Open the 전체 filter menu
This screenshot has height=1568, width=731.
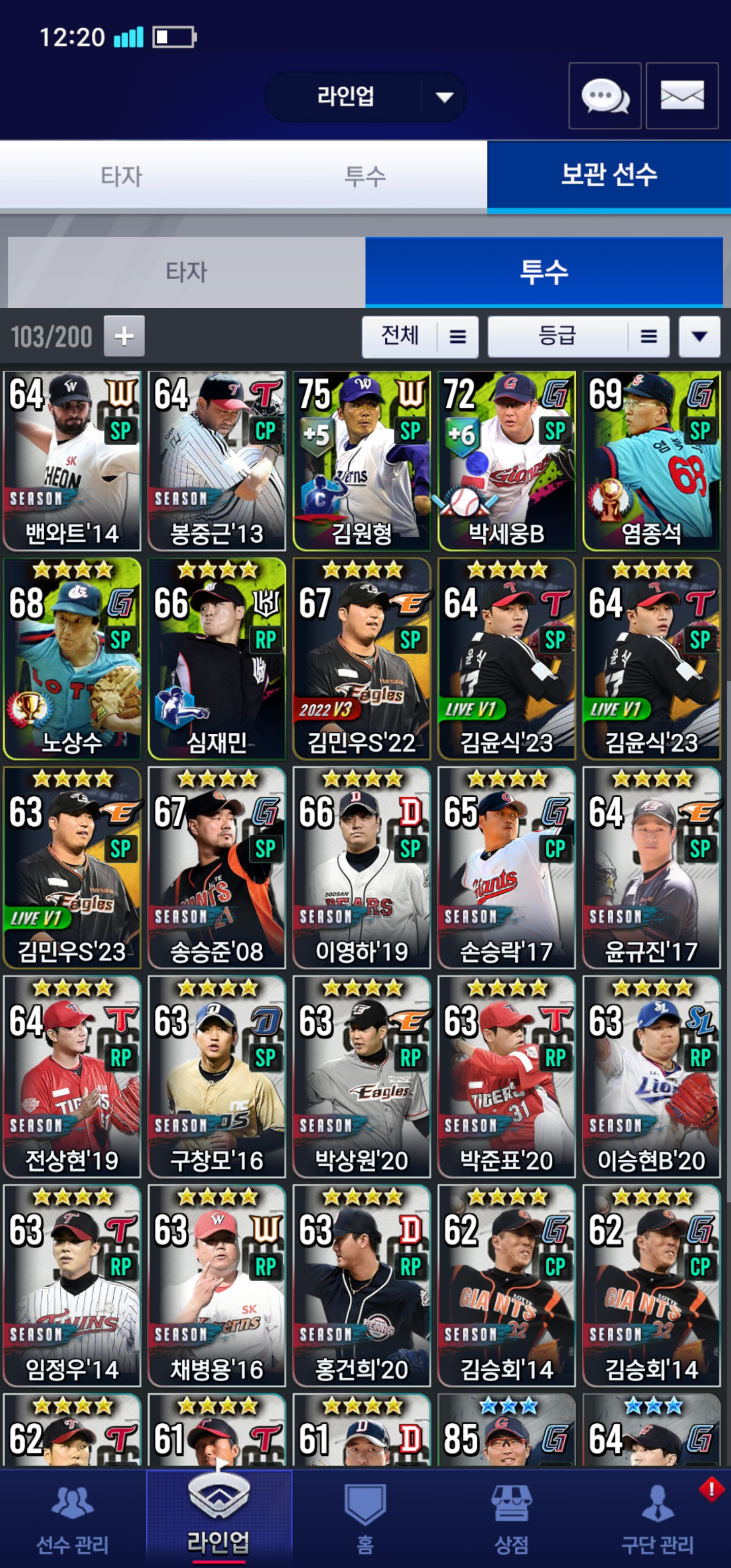(420, 336)
